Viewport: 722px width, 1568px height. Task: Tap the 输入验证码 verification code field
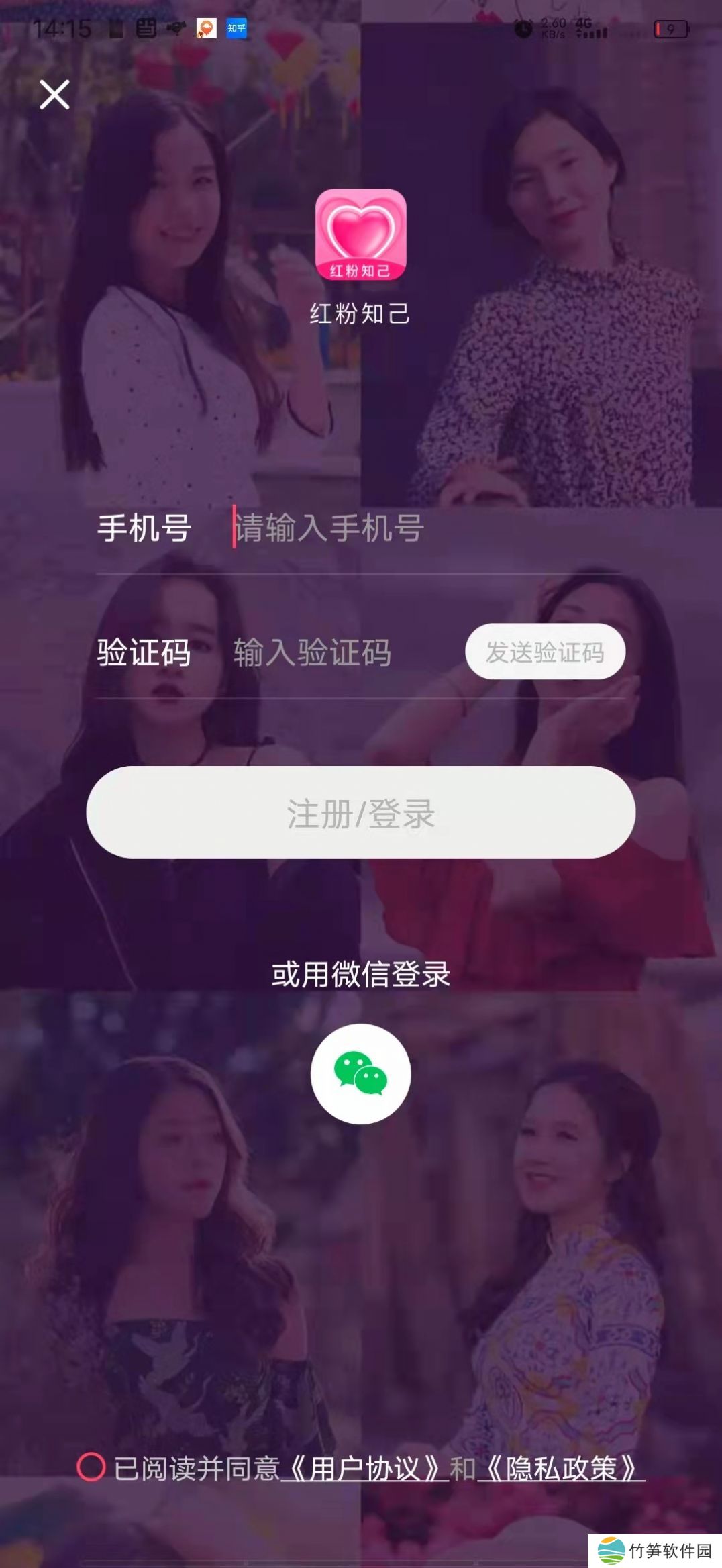click(336, 652)
